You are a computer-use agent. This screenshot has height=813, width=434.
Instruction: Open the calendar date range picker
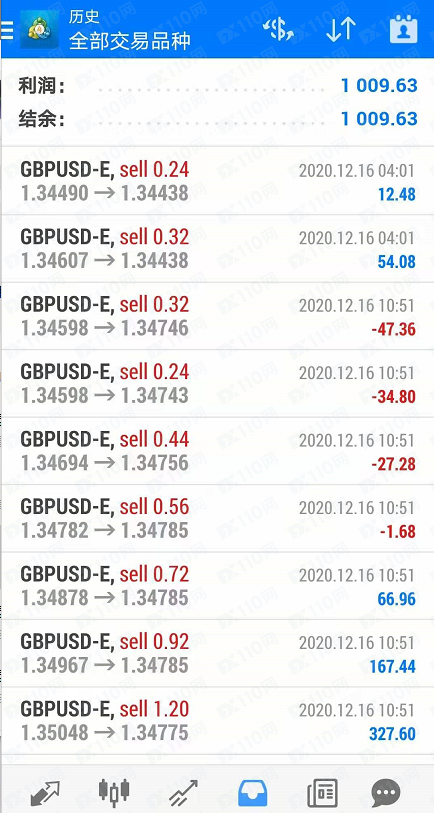(403, 29)
